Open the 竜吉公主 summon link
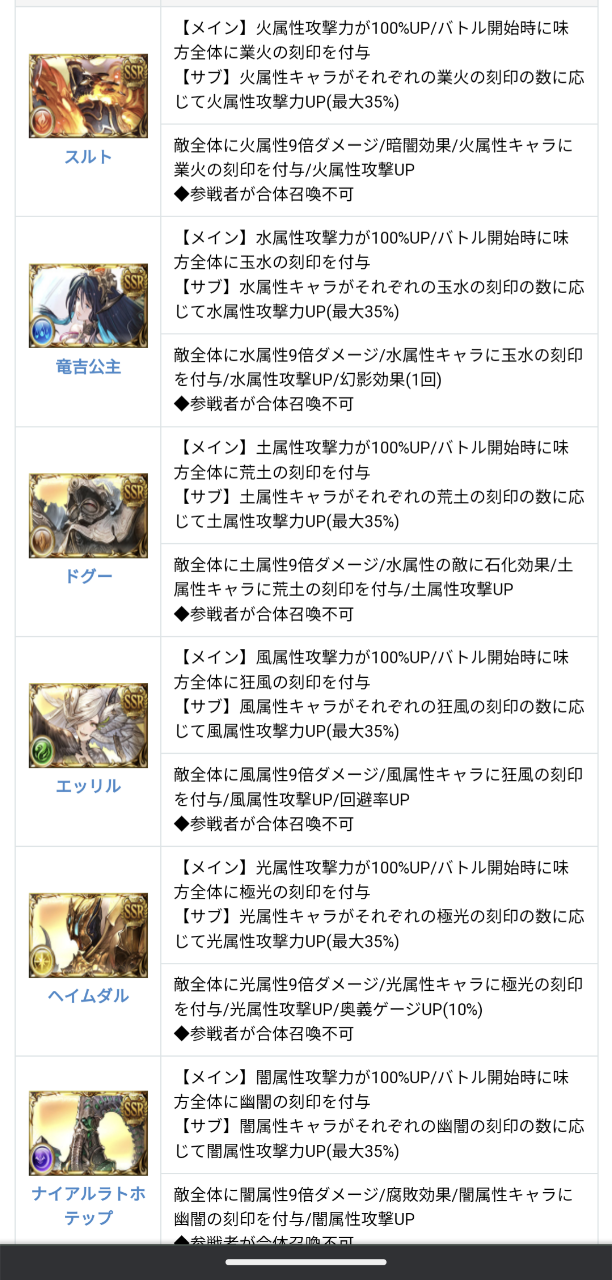612x1280 pixels. tap(88, 367)
